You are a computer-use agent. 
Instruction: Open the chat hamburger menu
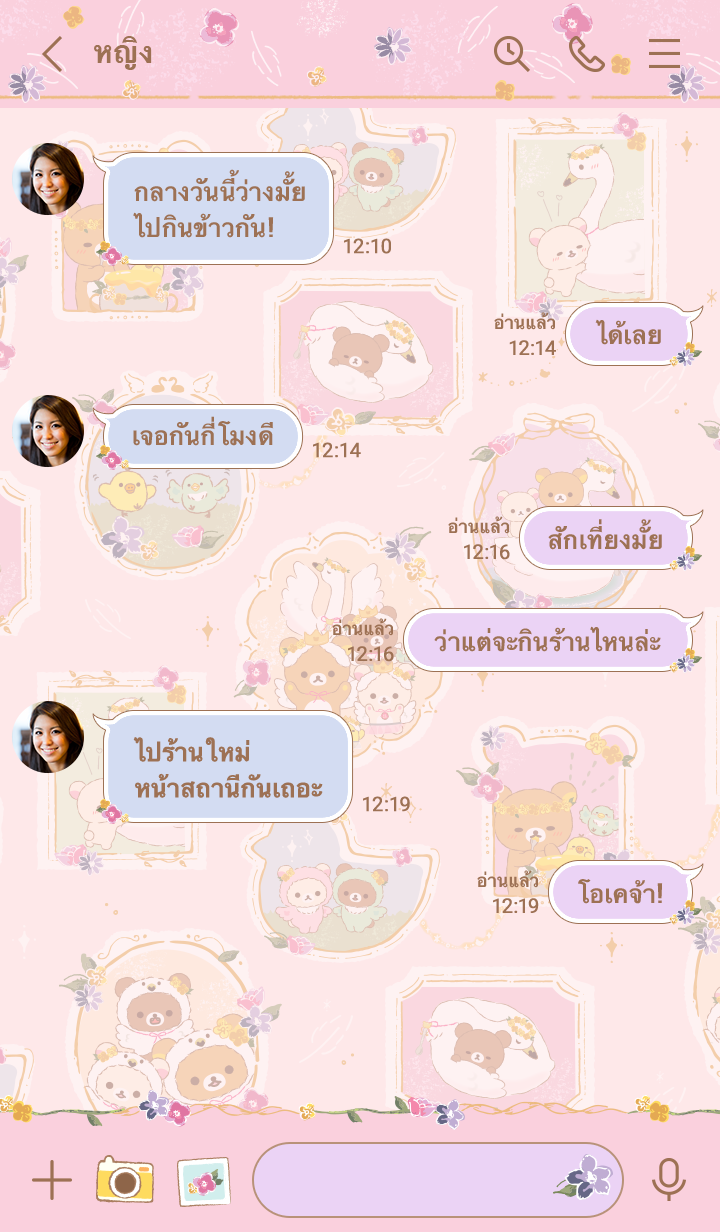pos(664,53)
